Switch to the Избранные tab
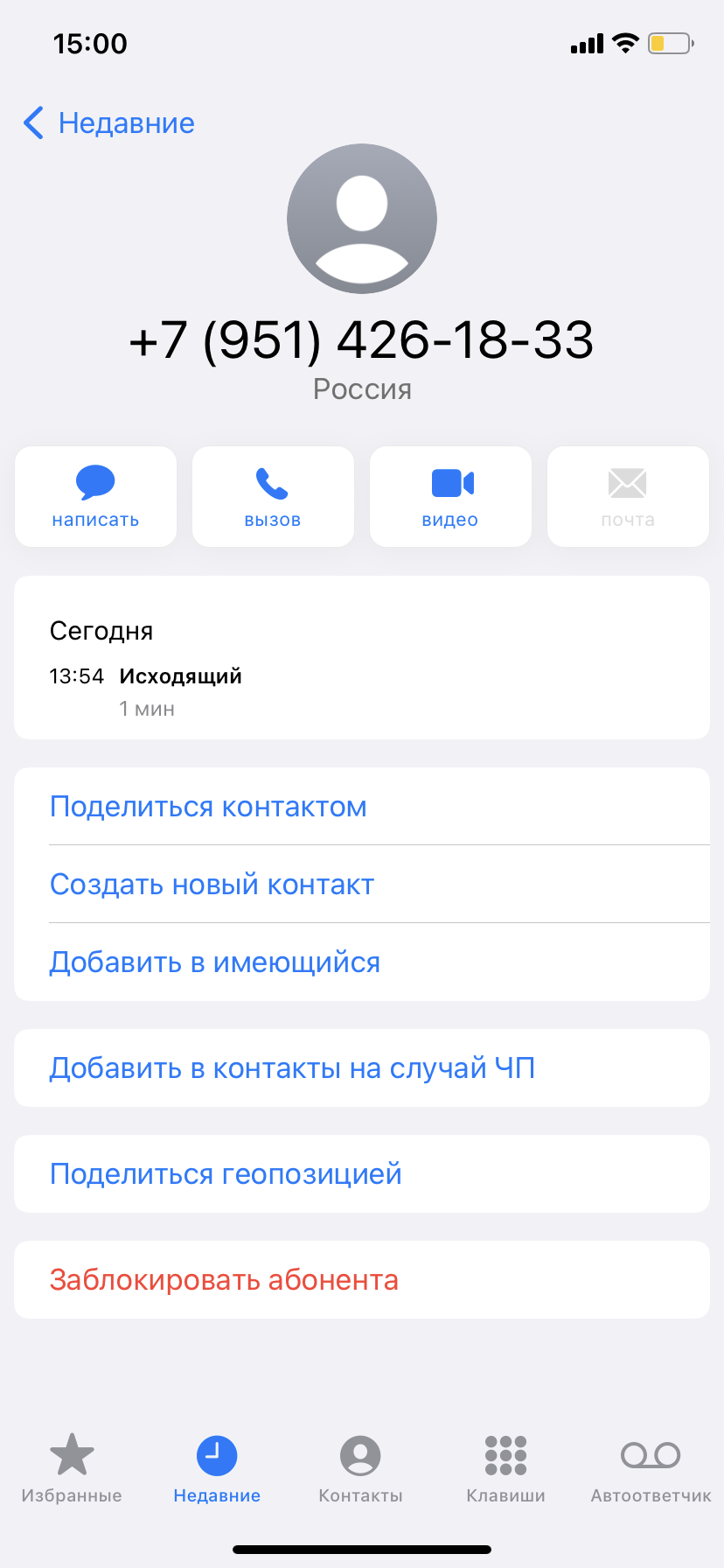The width and height of the screenshot is (724, 1568). pos(72,1469)
